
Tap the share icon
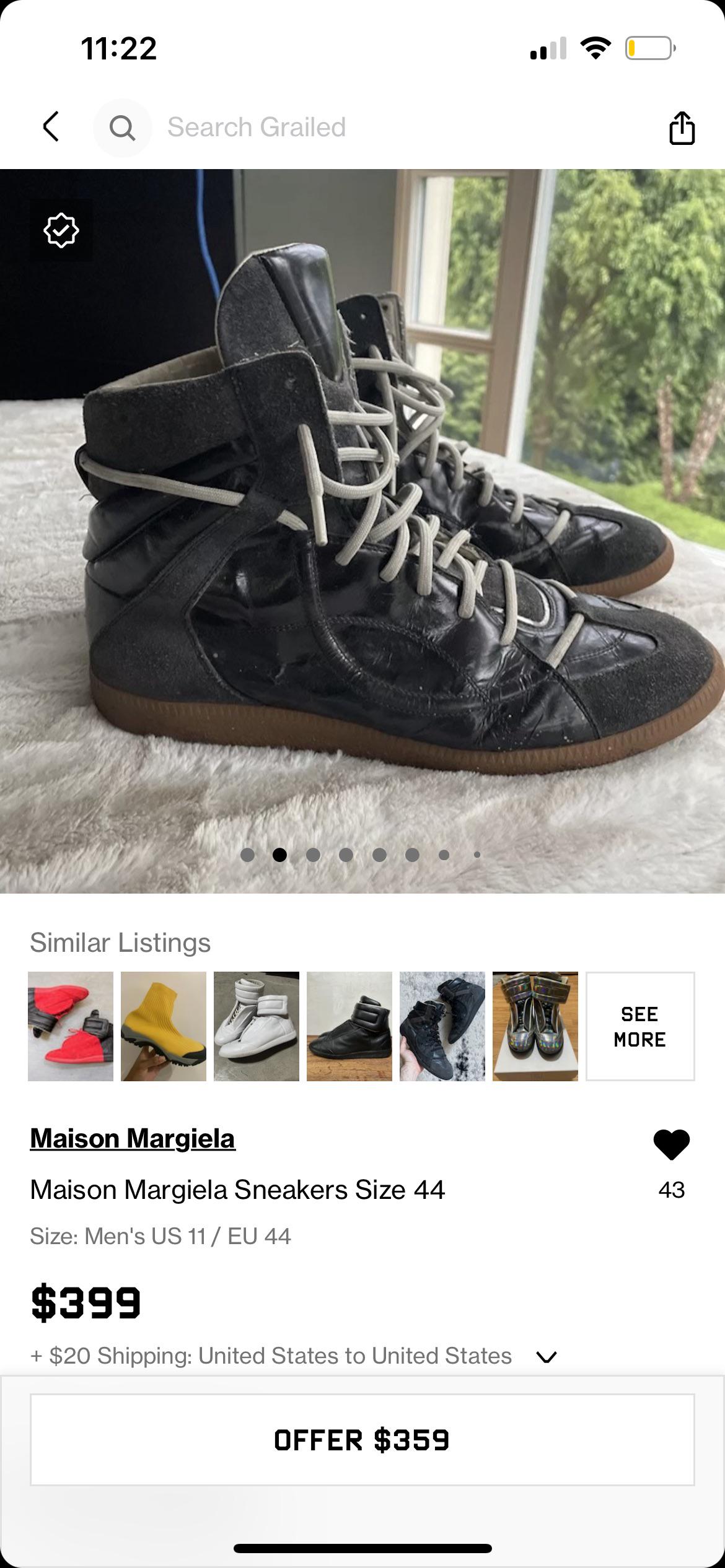(682, 127)
